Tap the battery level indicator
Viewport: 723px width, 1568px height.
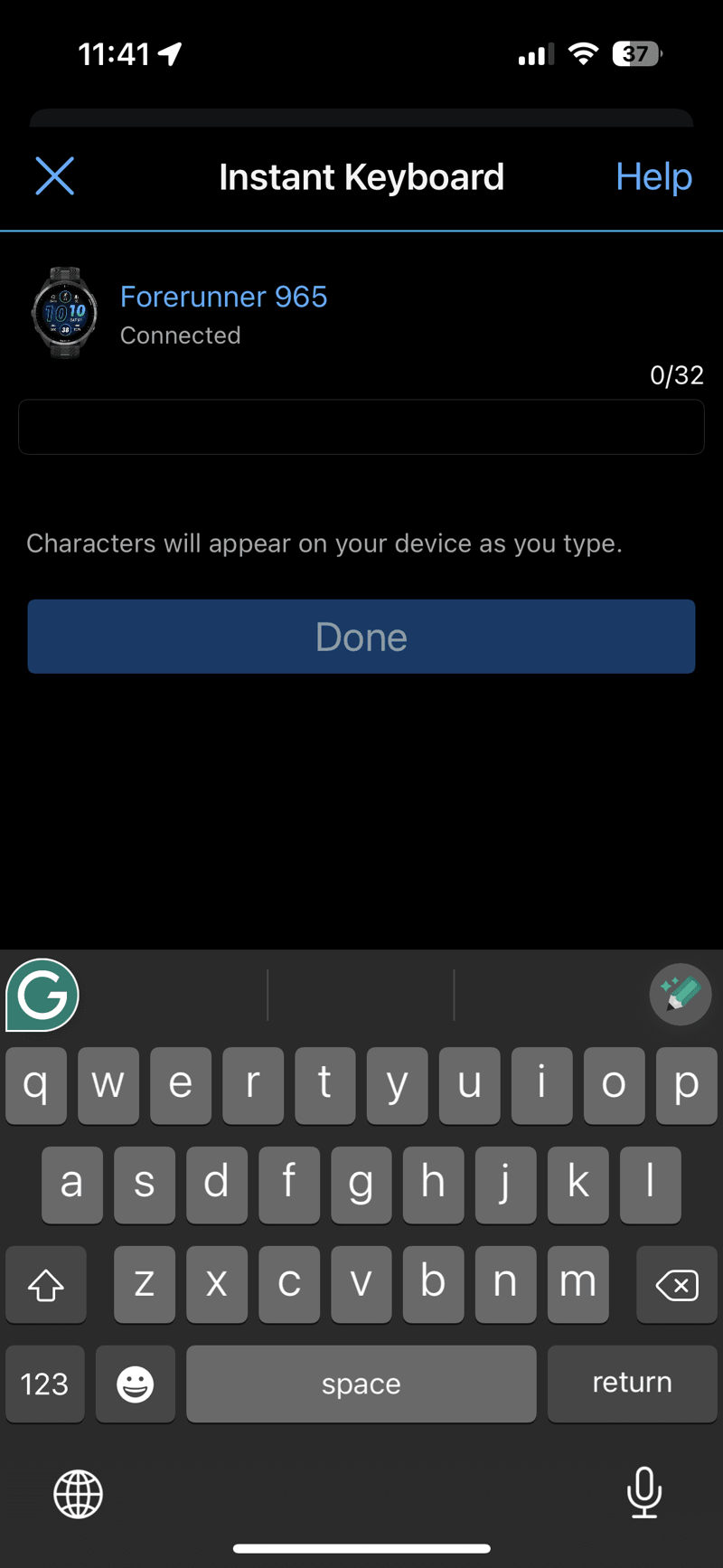[635, 54]
